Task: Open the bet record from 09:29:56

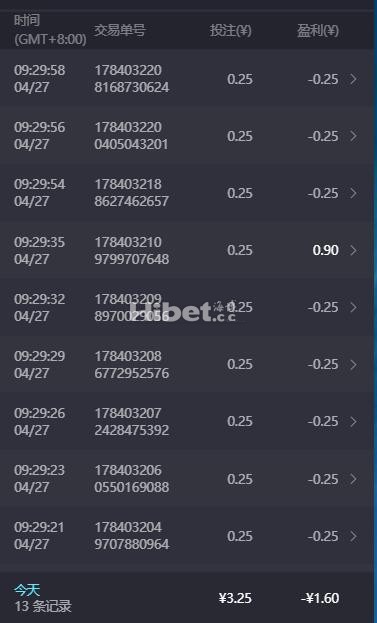Action: point(187,135)
